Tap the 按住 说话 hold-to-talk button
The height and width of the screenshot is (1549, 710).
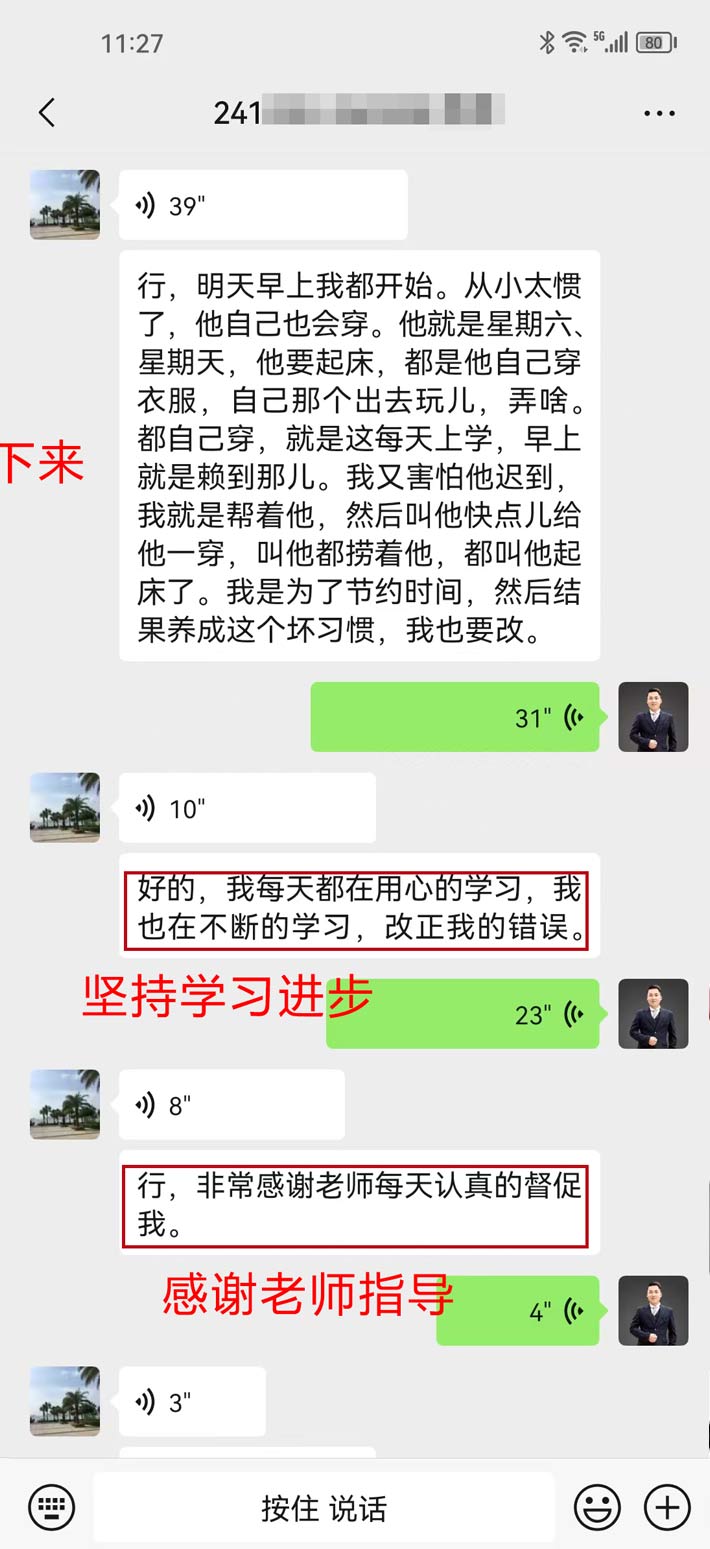pos(323,1507)
